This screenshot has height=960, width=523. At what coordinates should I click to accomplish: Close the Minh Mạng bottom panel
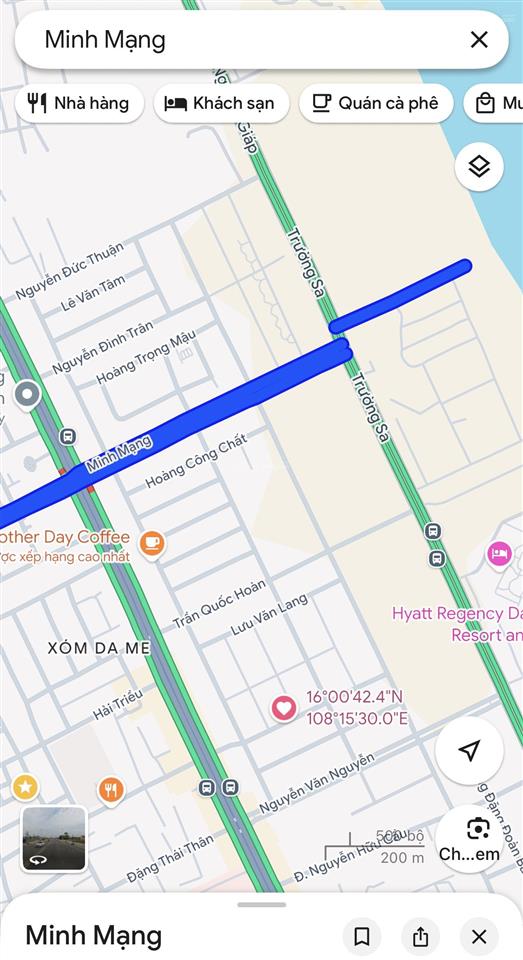pos(479,936)
